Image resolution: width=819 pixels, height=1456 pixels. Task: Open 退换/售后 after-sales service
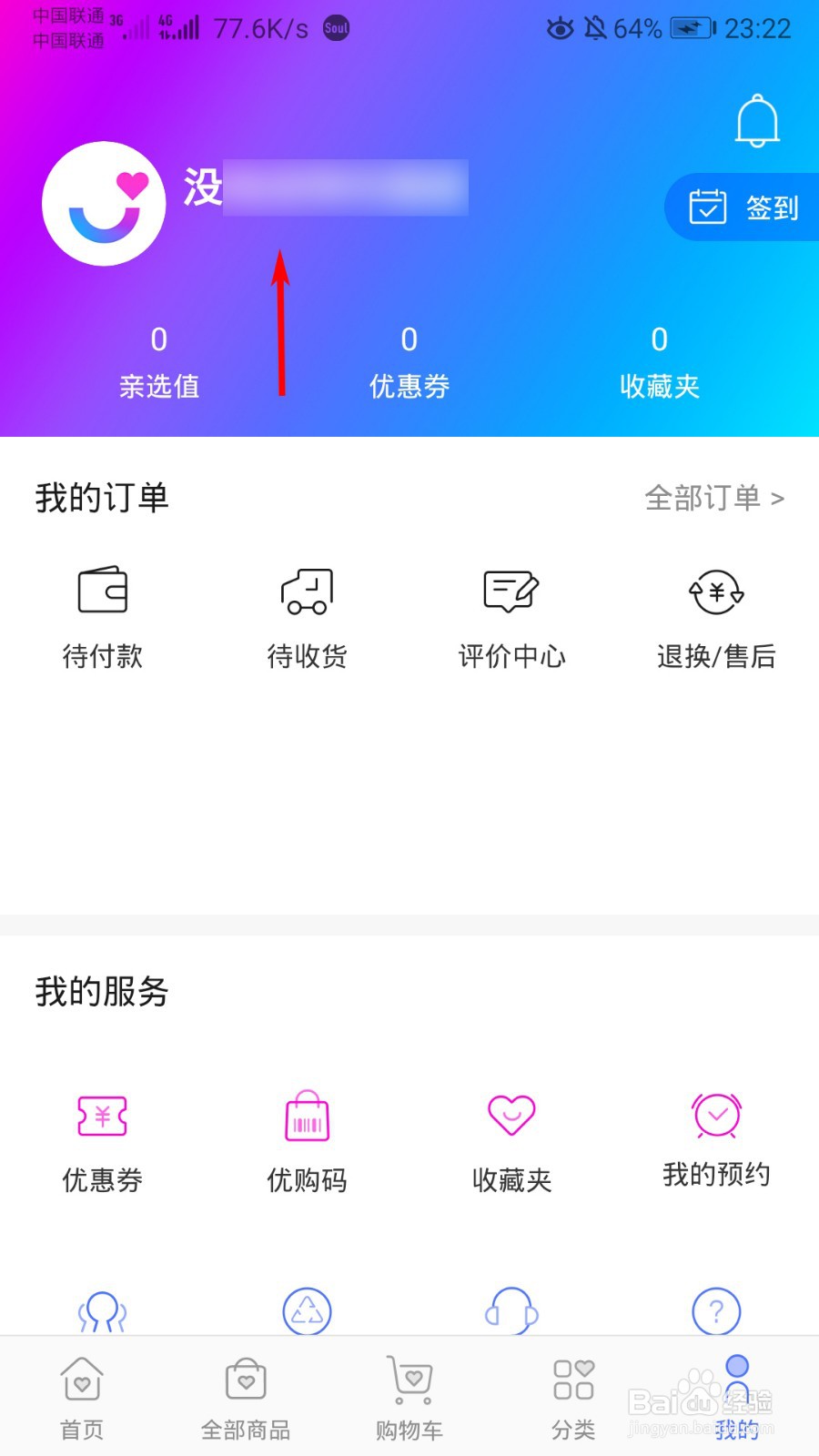pos(717,618)
